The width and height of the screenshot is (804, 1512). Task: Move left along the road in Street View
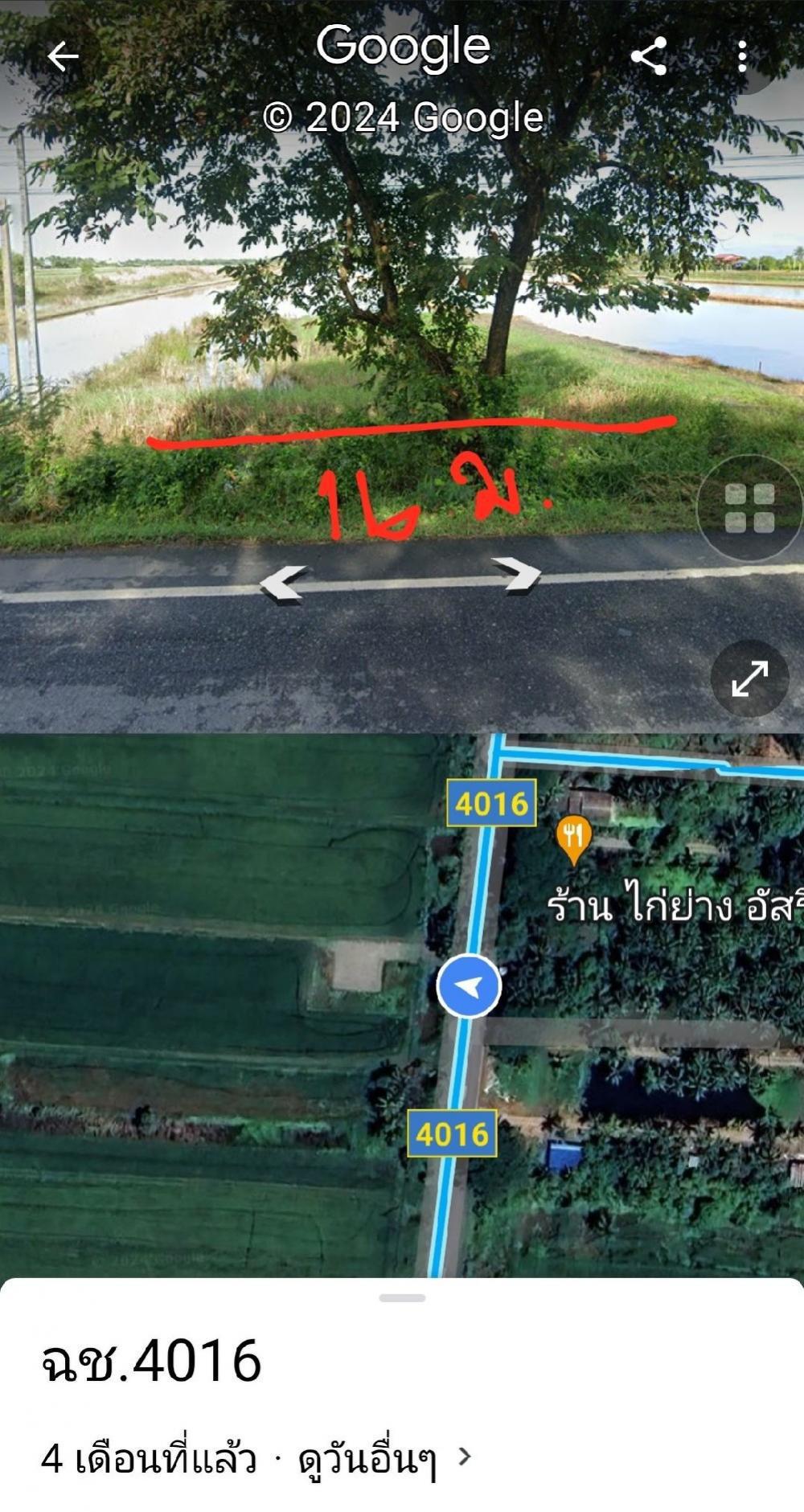point(283,582)
